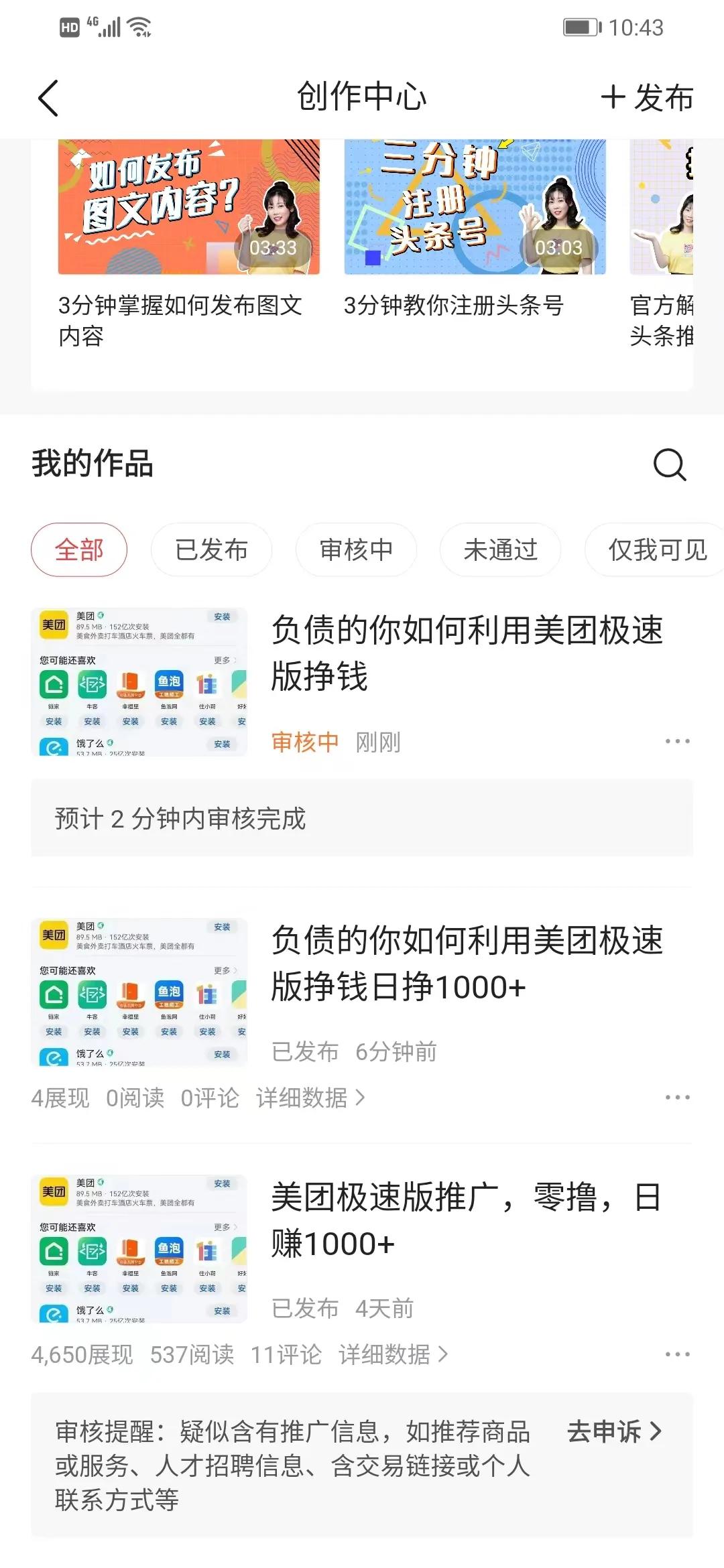Open search in 我的作品 section
The width and height of the screenshot is (724, 1568).
[670, 464]
